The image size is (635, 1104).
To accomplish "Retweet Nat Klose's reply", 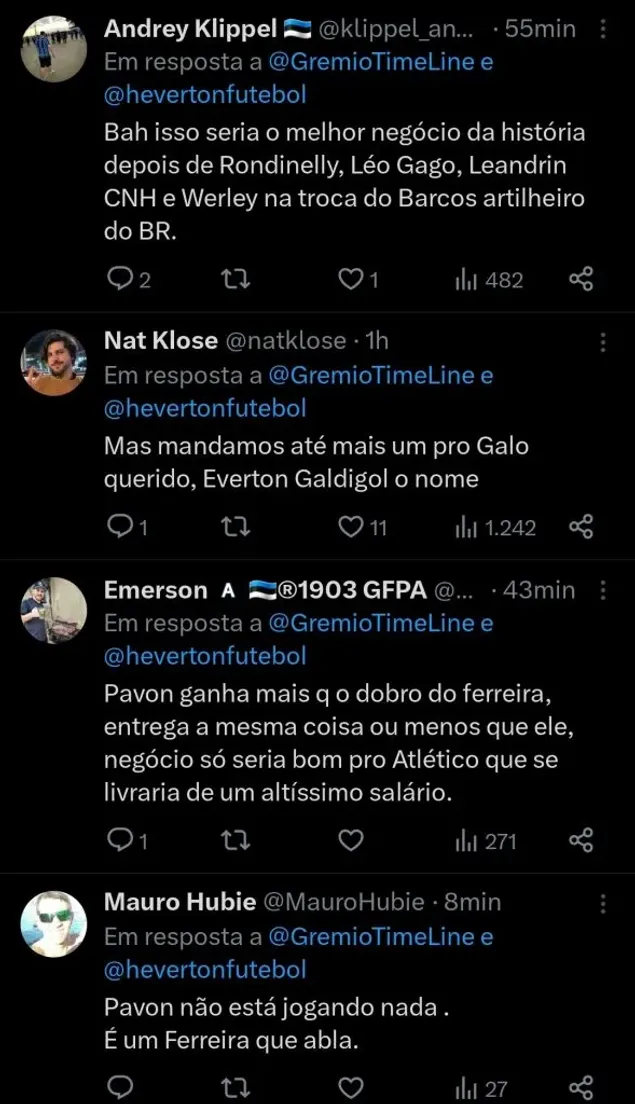I will (234, 526).
